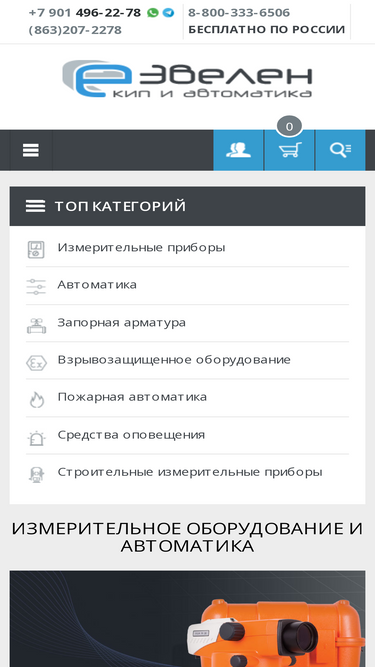This screenshot has width=375, height=667.
Task: Toggle the Топ категорий header
Action: click(x=188, y=206)
